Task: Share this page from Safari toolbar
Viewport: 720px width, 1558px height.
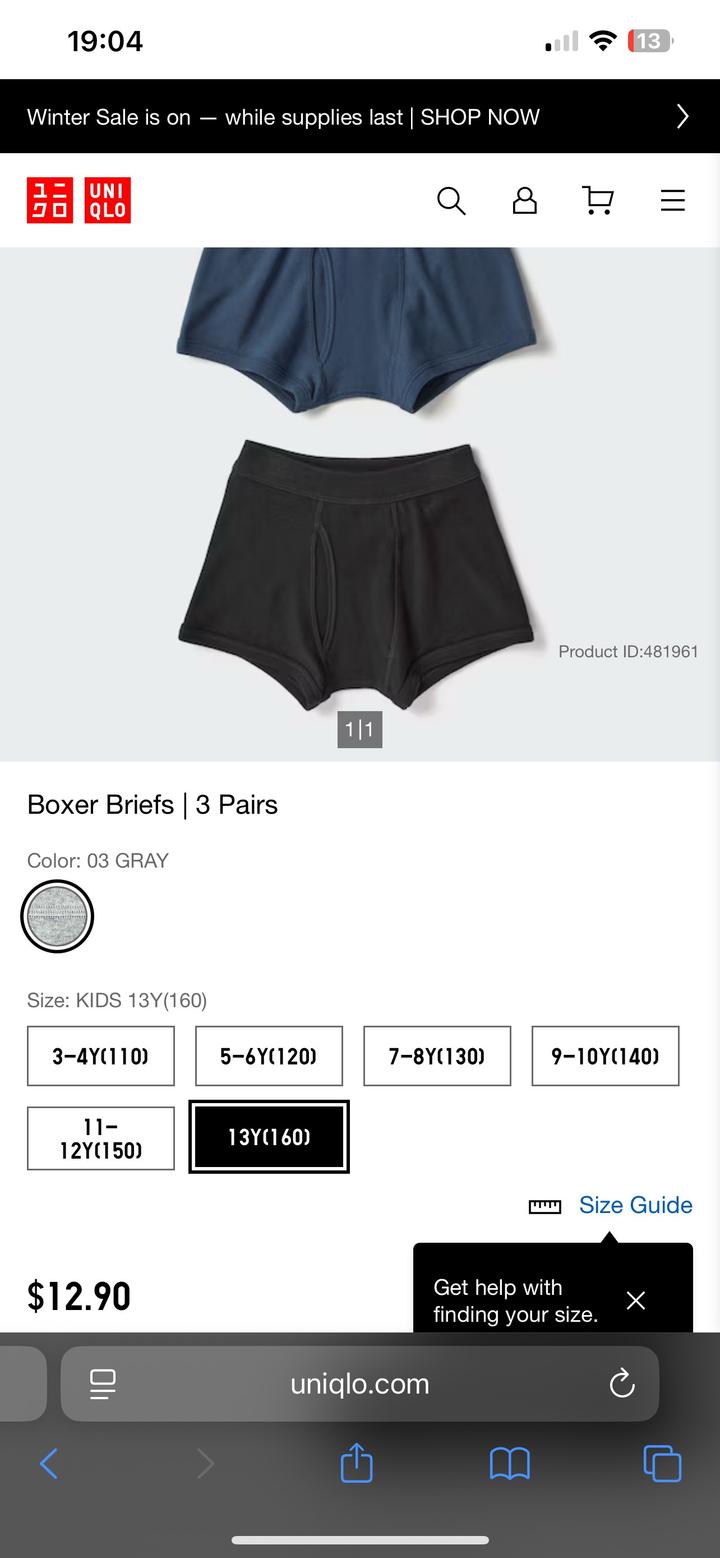Action: click(356, 1465)
